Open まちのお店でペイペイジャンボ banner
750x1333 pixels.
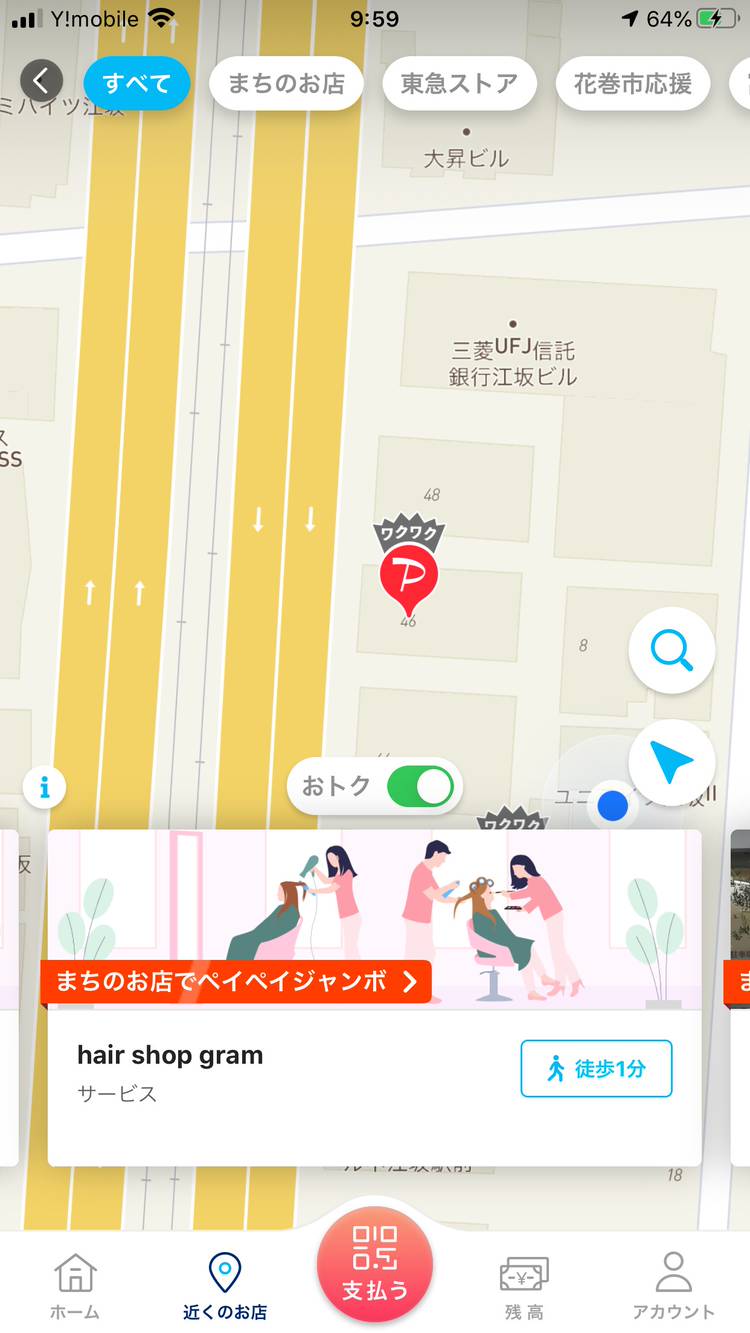[x=236, y=982]
